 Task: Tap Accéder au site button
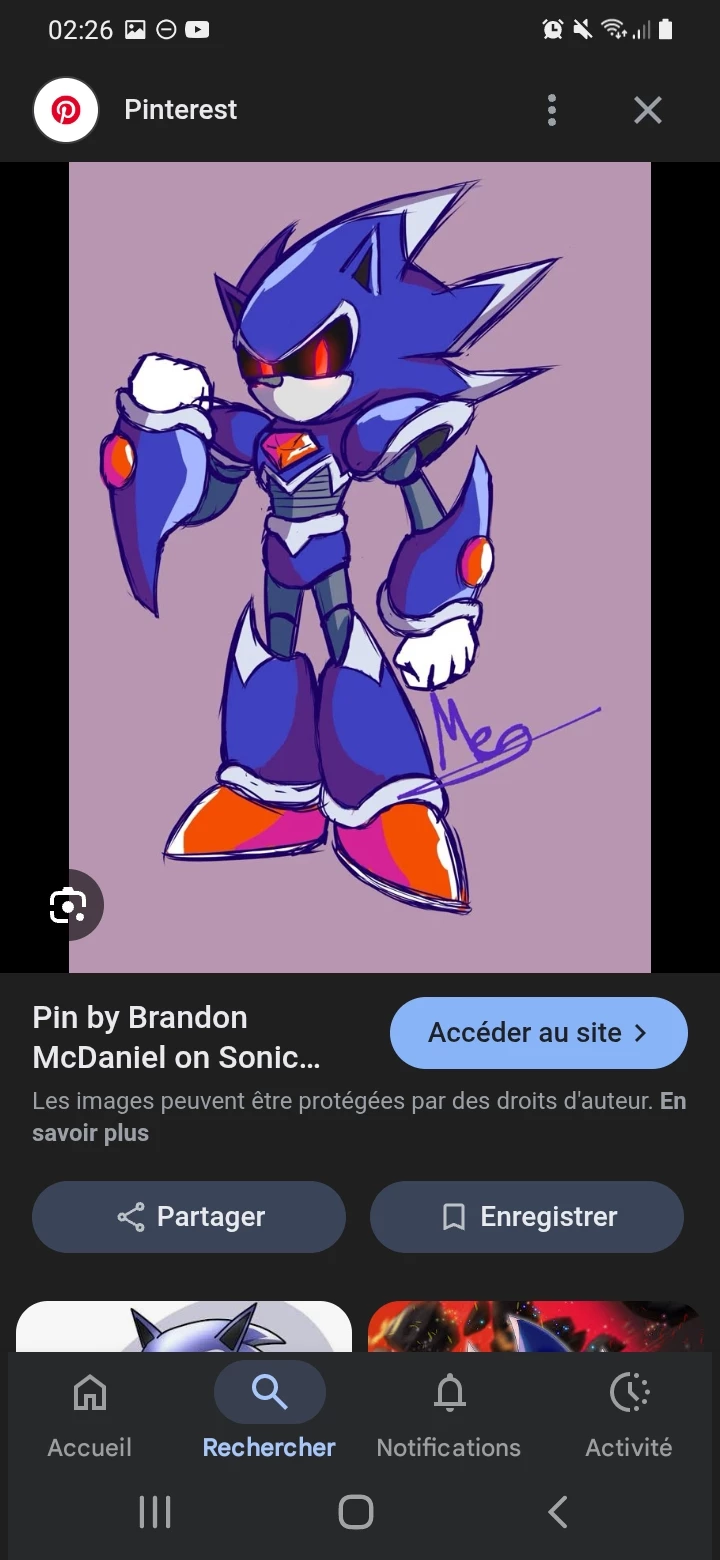[x=538, y=1033]
